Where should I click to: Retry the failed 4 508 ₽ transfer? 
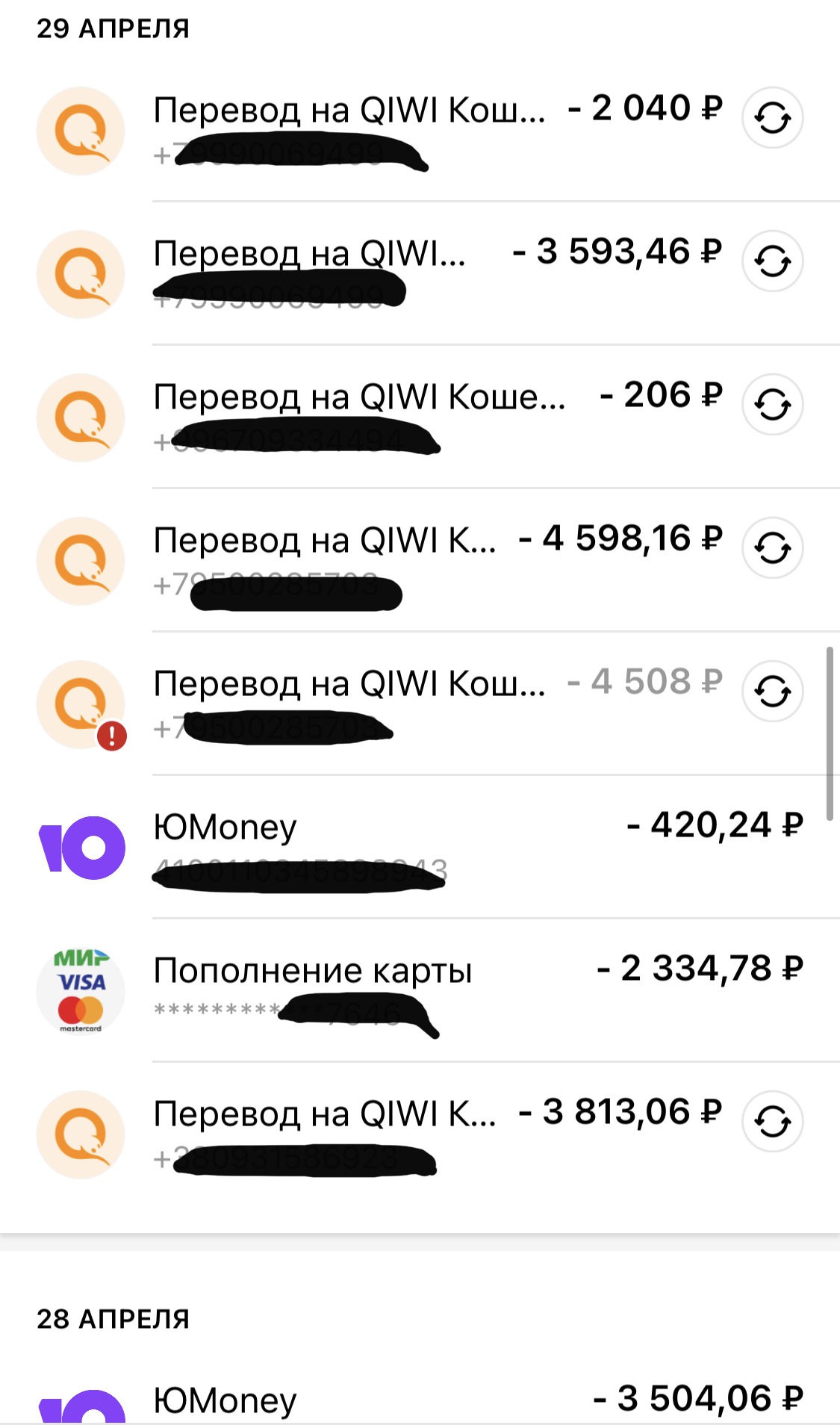click(772, 692)
